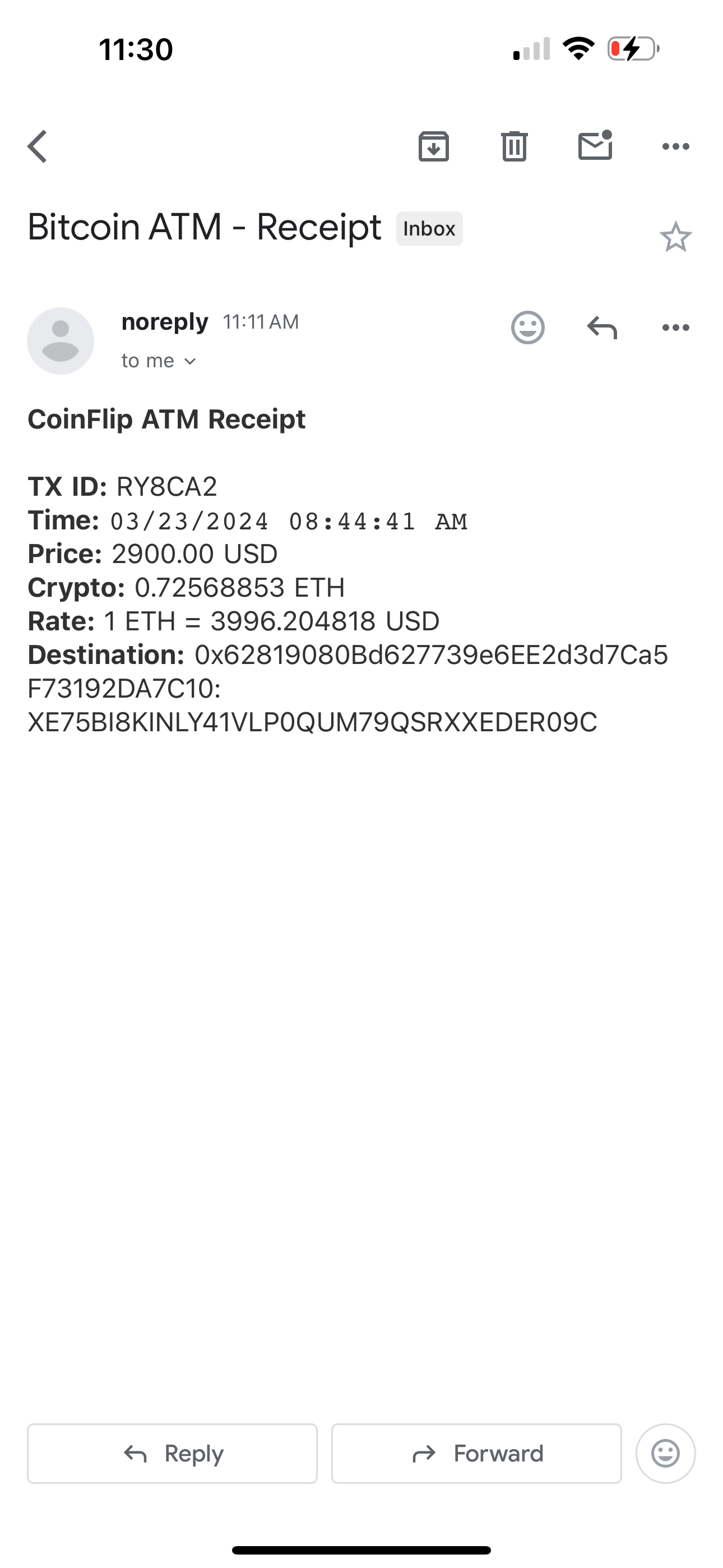Delete this email
The width and height of the screenshot is (723, 1568).
point(515,147)
